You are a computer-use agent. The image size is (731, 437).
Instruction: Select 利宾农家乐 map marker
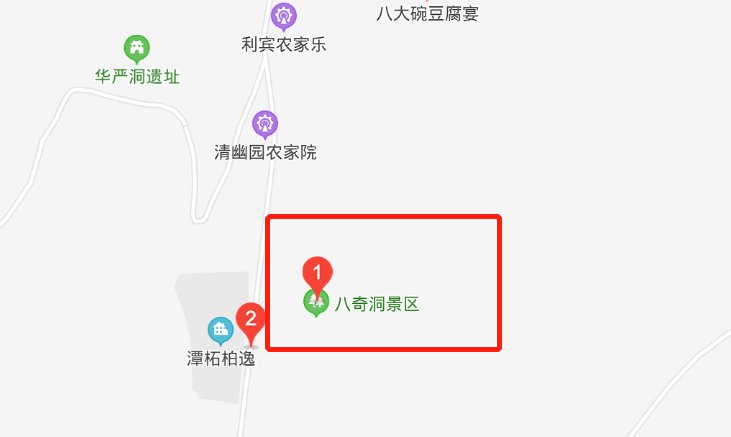pos(285,17)
